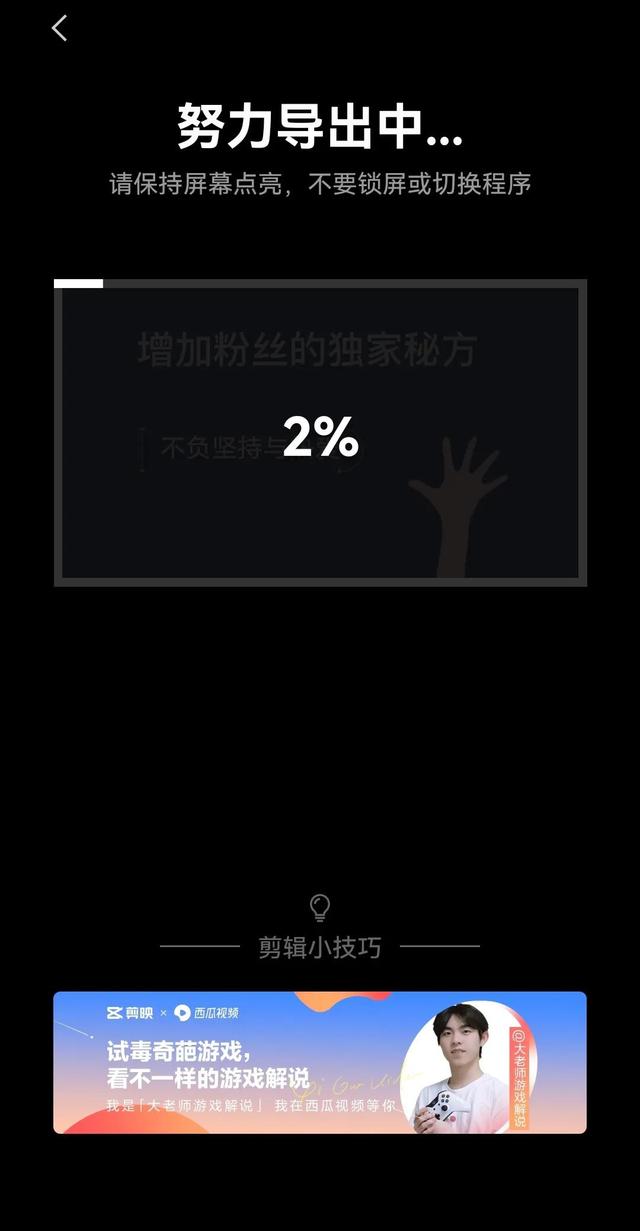Go back using the top-left arrow

tap(59, 28)
